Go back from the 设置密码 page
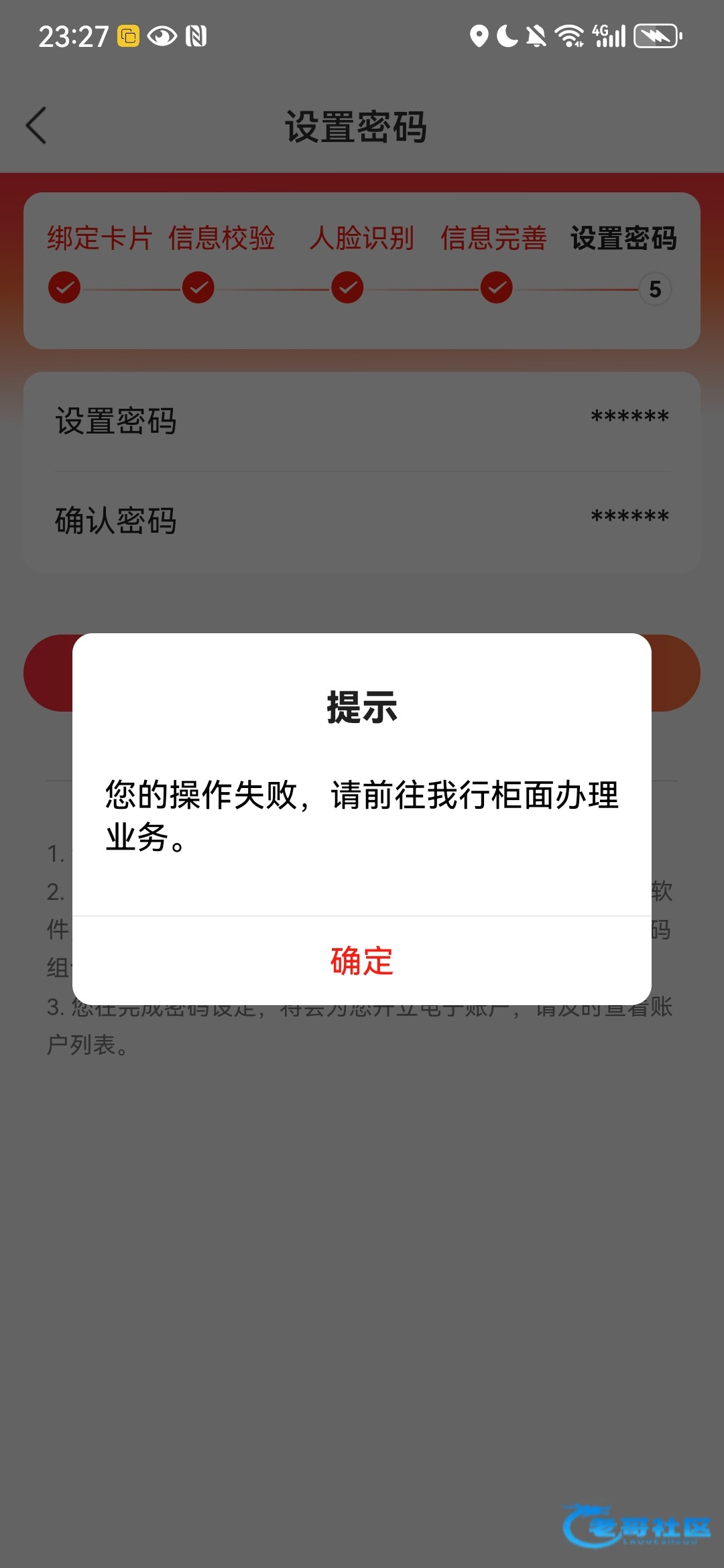The height and width of the screenshot is (1568, 724). [37, 125]
